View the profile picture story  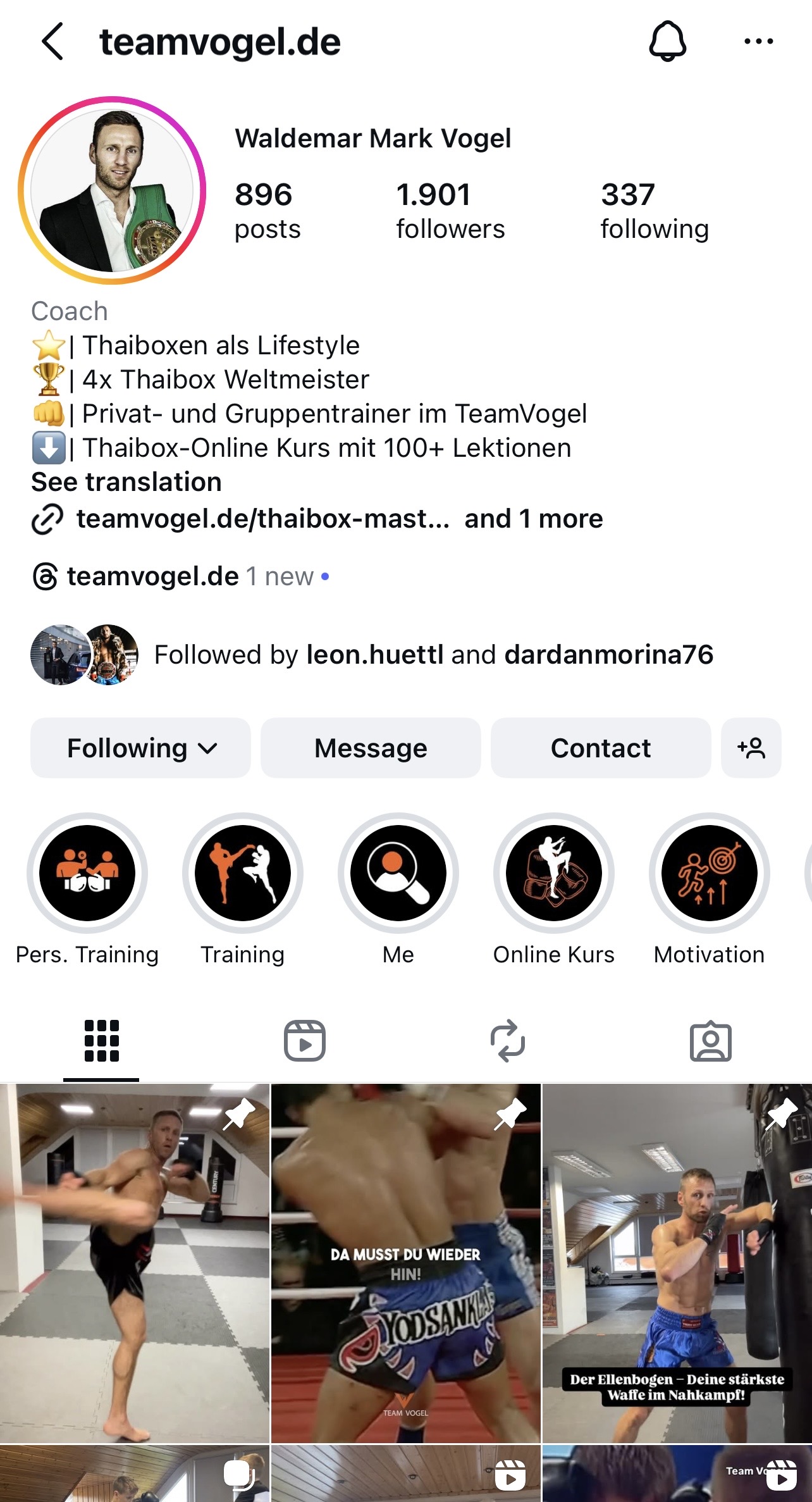(113, 190)
